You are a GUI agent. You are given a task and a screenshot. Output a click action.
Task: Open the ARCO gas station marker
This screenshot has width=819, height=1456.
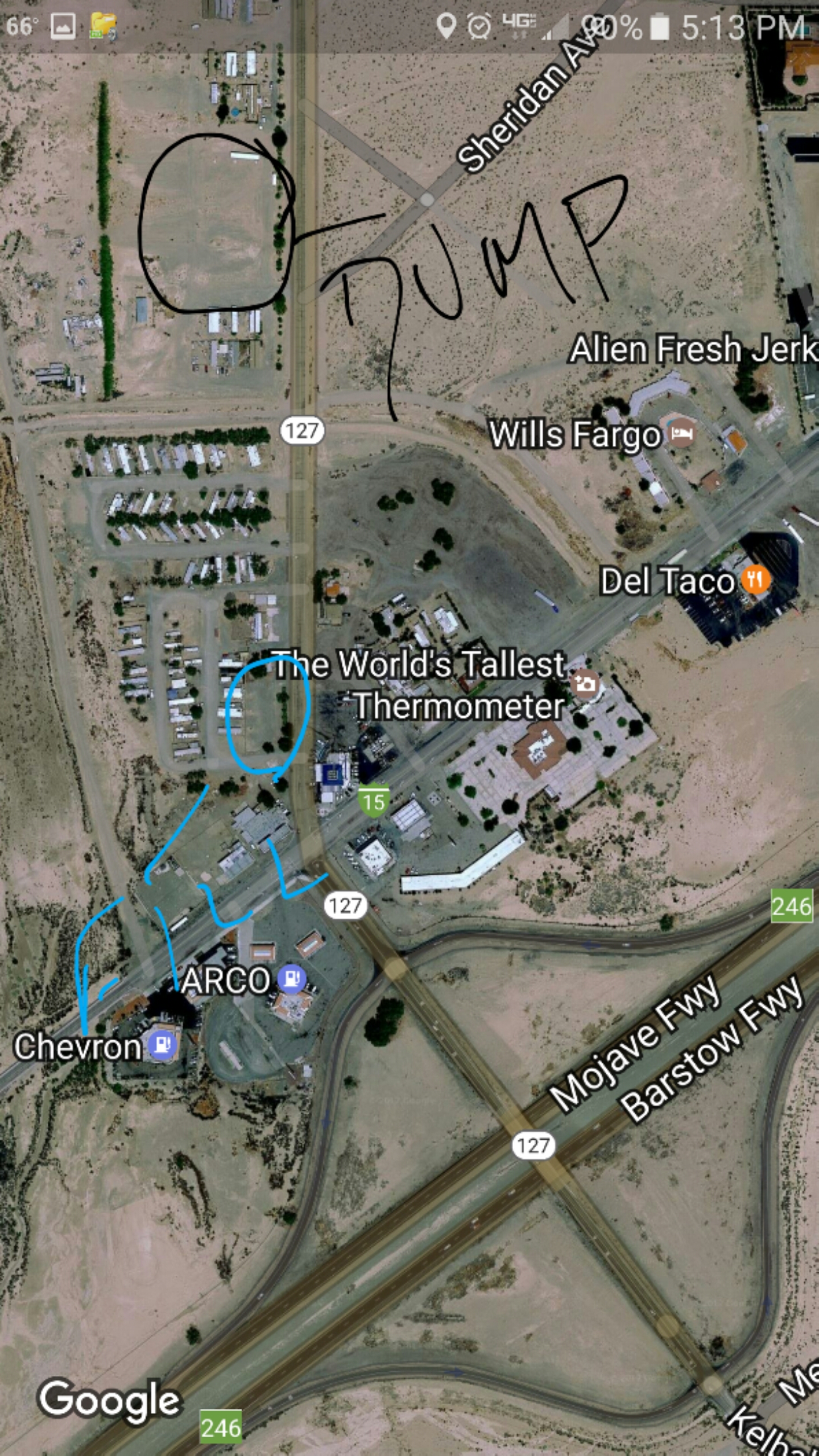click(x=292, y=978)
